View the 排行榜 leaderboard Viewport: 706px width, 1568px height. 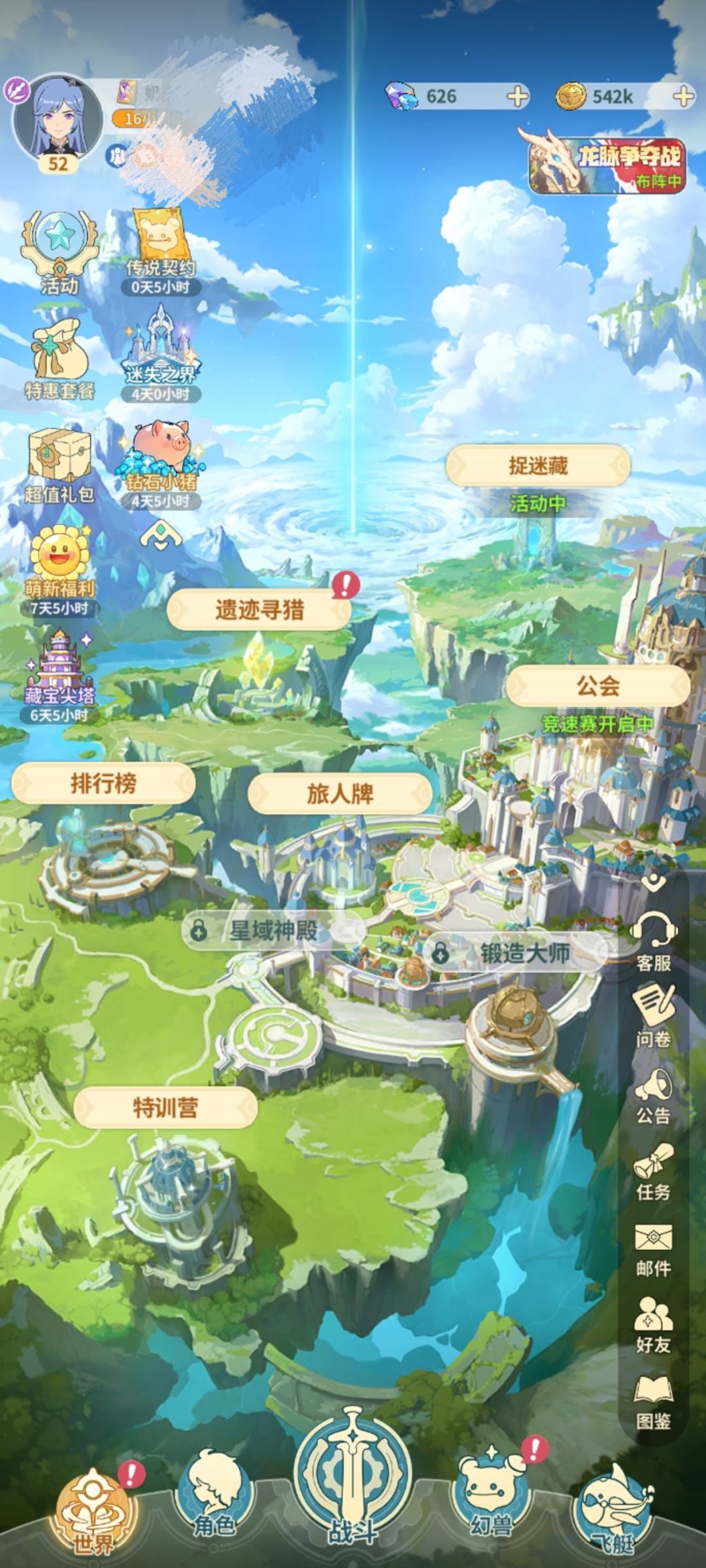pyautogui.click(x=103, y=783)
